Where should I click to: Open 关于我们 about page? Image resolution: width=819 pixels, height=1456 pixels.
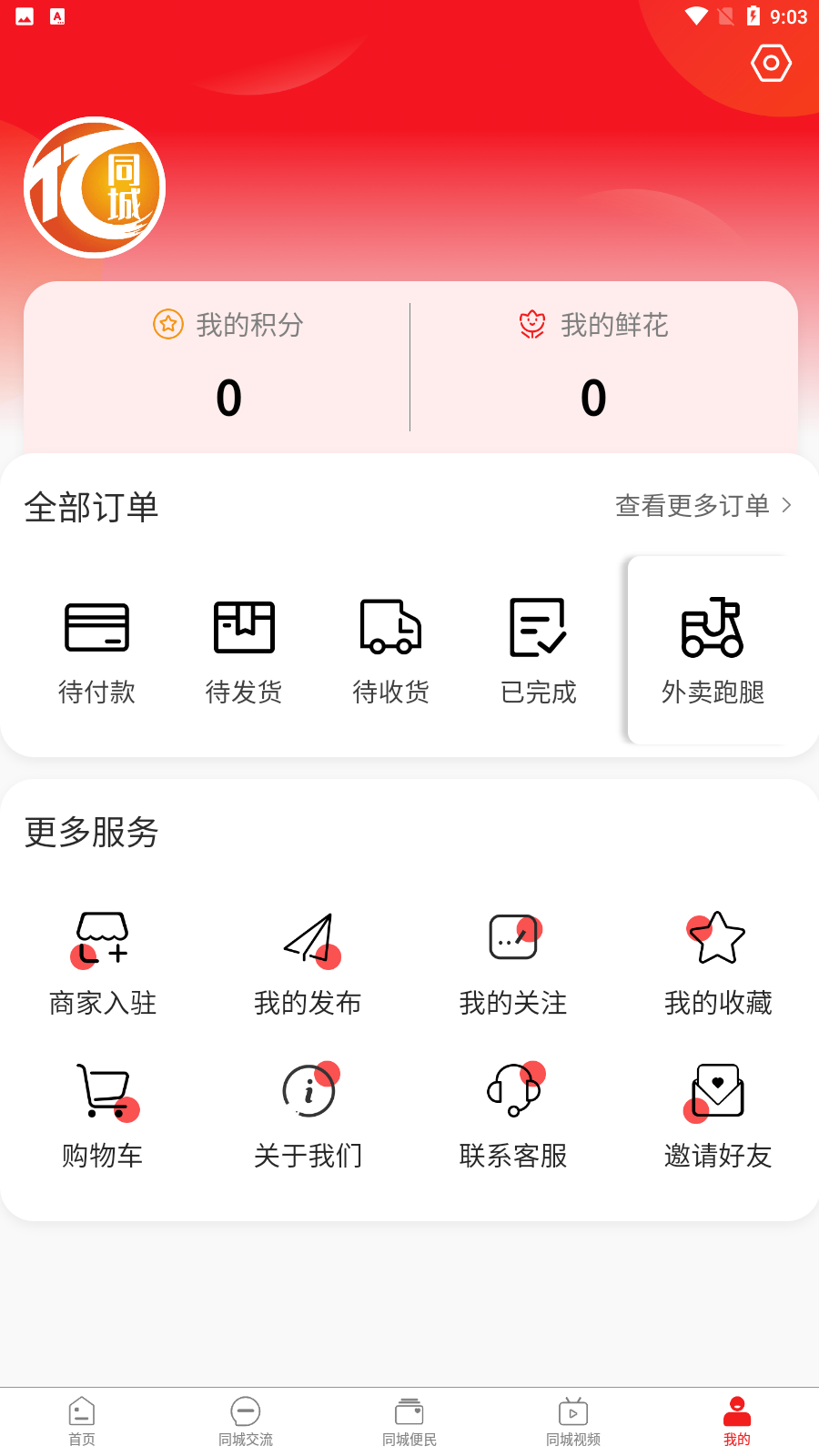308,1117
